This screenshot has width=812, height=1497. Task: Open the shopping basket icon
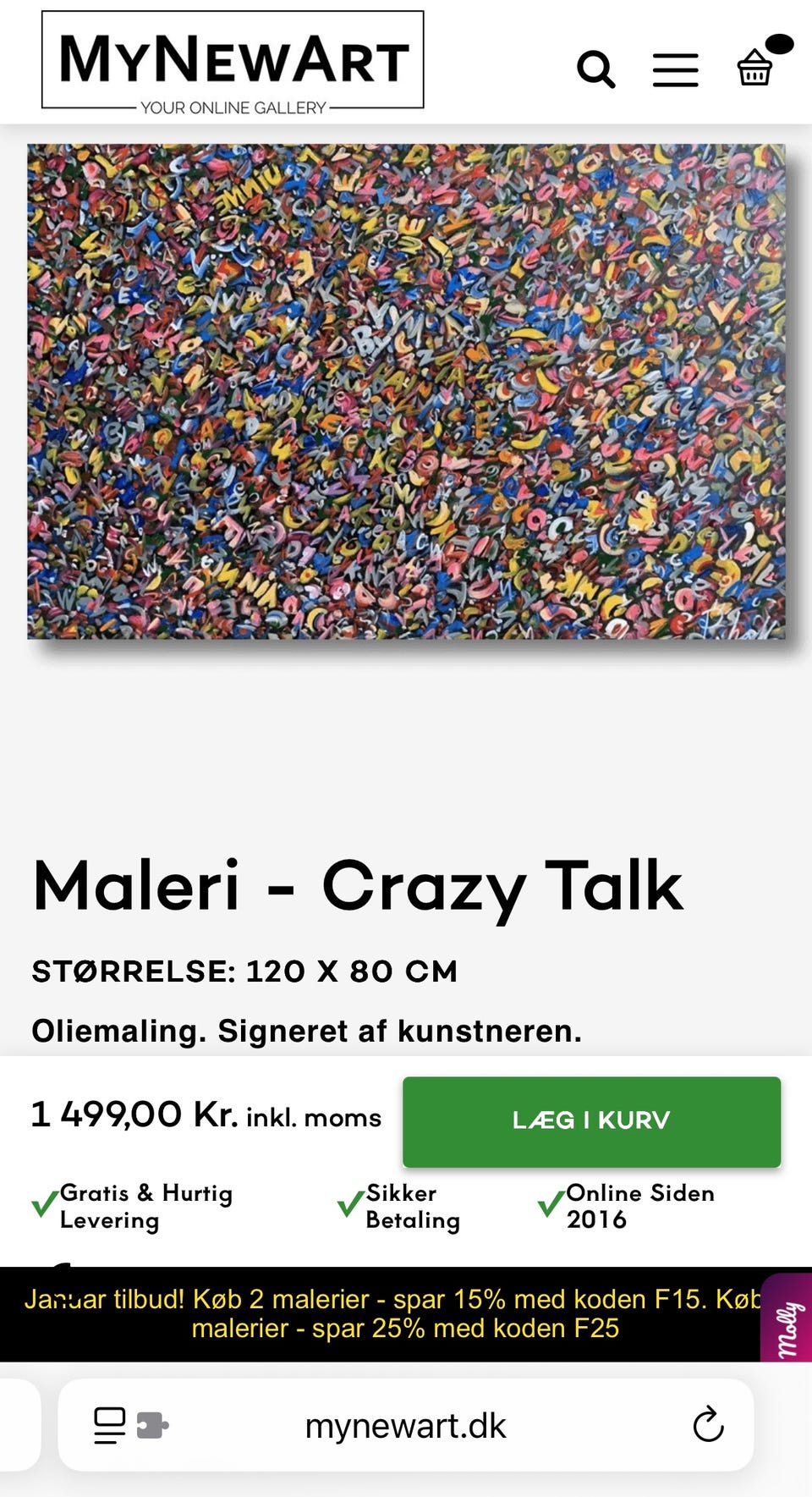(x=755, y=71)
